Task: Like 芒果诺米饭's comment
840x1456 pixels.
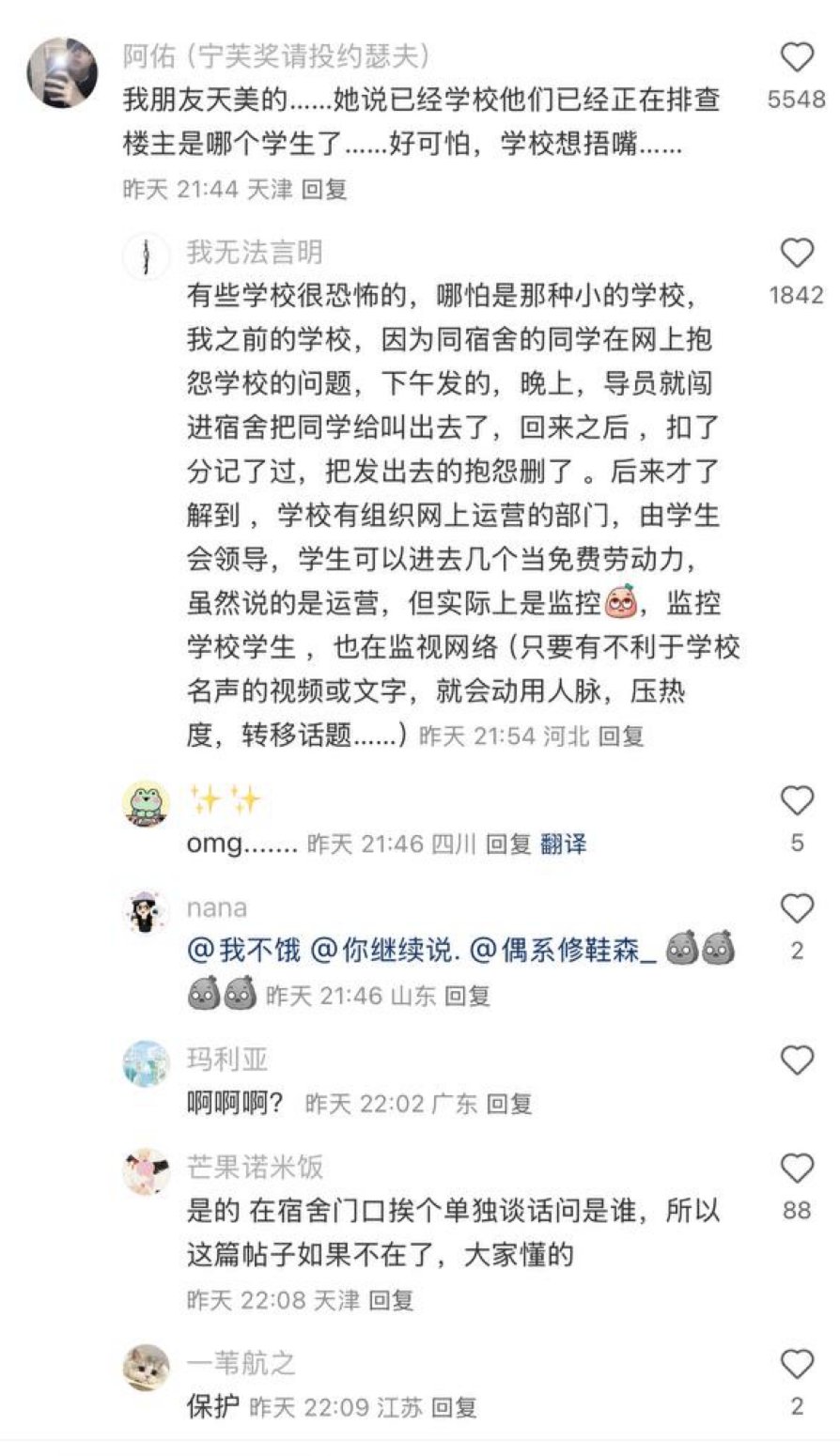Action: tap(797, 1169)
